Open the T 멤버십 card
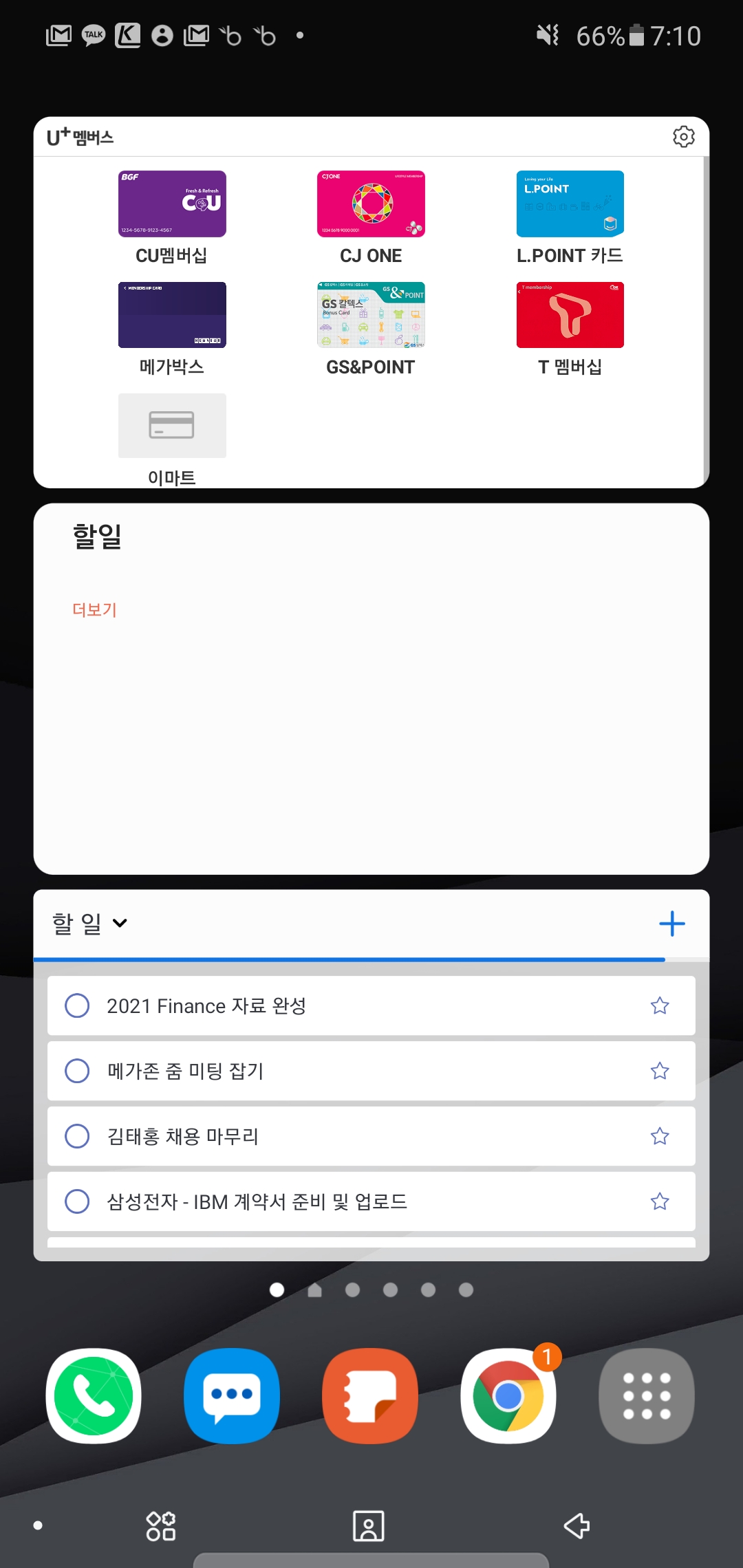743x1568 pixels. [x=570, y=315]
